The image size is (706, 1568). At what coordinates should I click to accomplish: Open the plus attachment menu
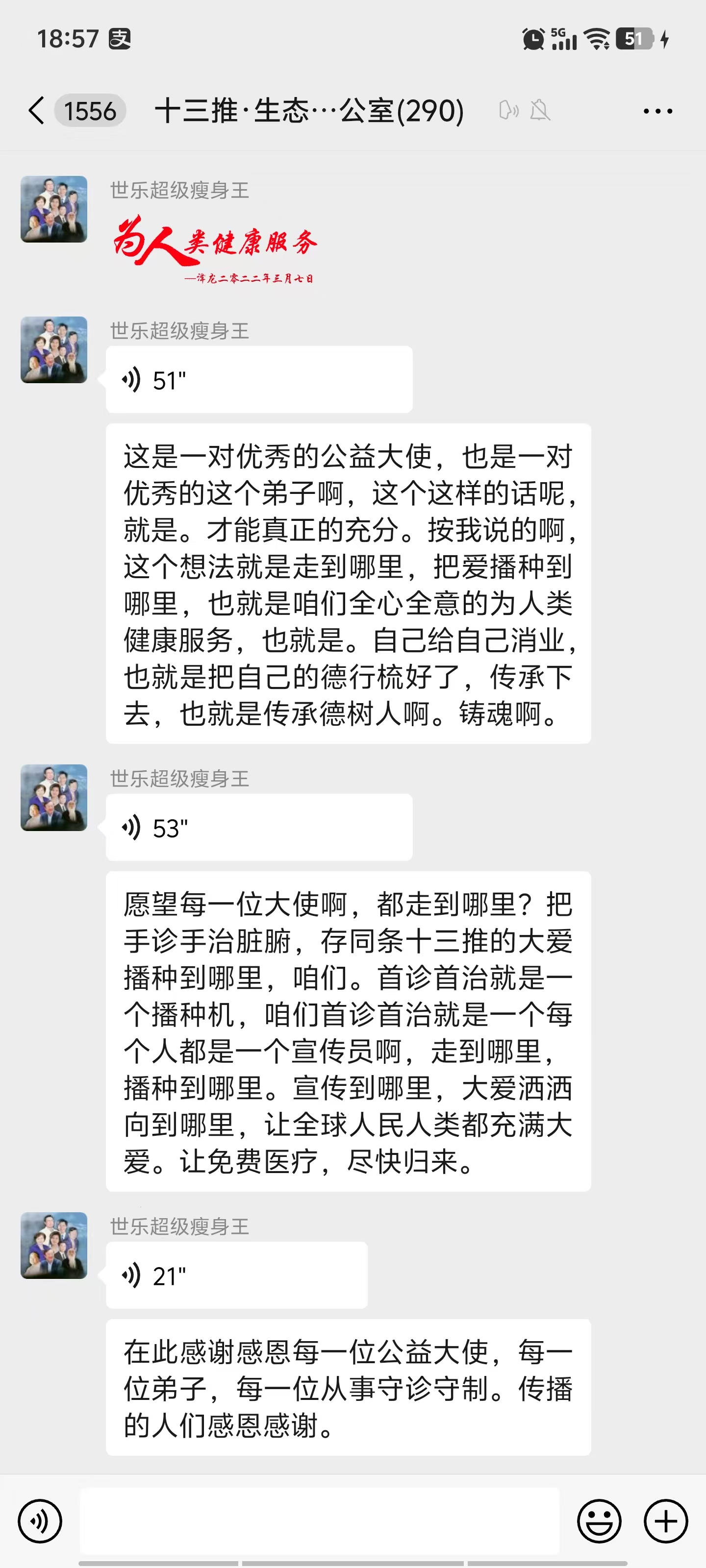pyautogui.click(x=666, y=1521)
